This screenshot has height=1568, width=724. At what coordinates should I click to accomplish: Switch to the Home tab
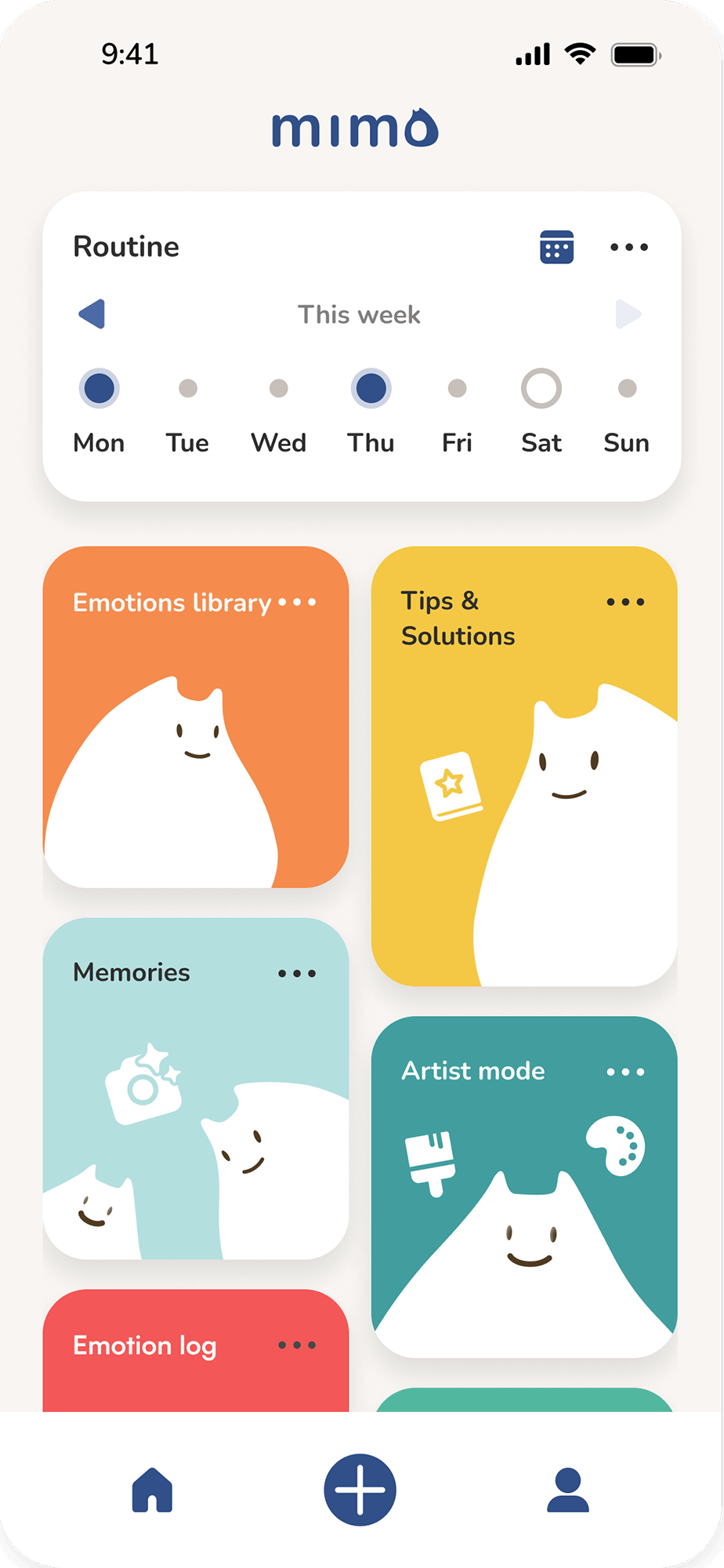[153, 1490]
